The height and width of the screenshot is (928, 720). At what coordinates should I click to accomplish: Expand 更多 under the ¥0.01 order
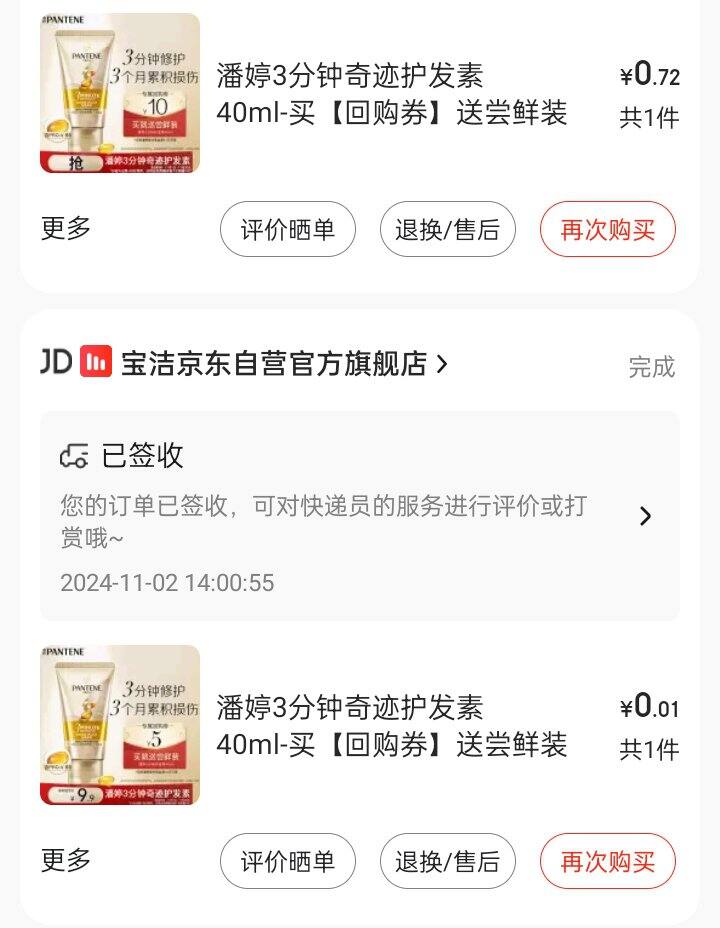66,860
